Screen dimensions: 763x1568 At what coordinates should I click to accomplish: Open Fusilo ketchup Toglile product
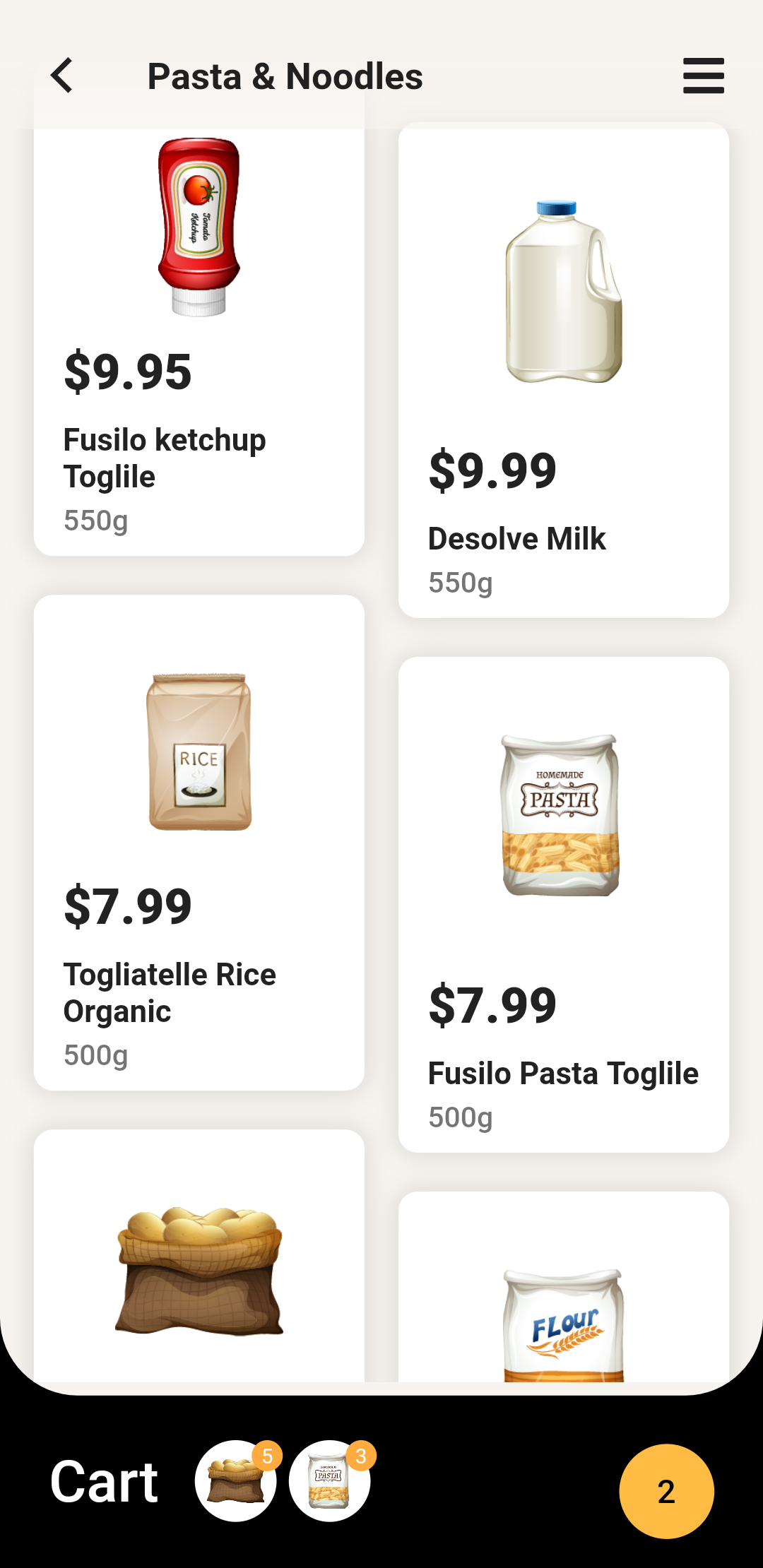pos(199,339)
